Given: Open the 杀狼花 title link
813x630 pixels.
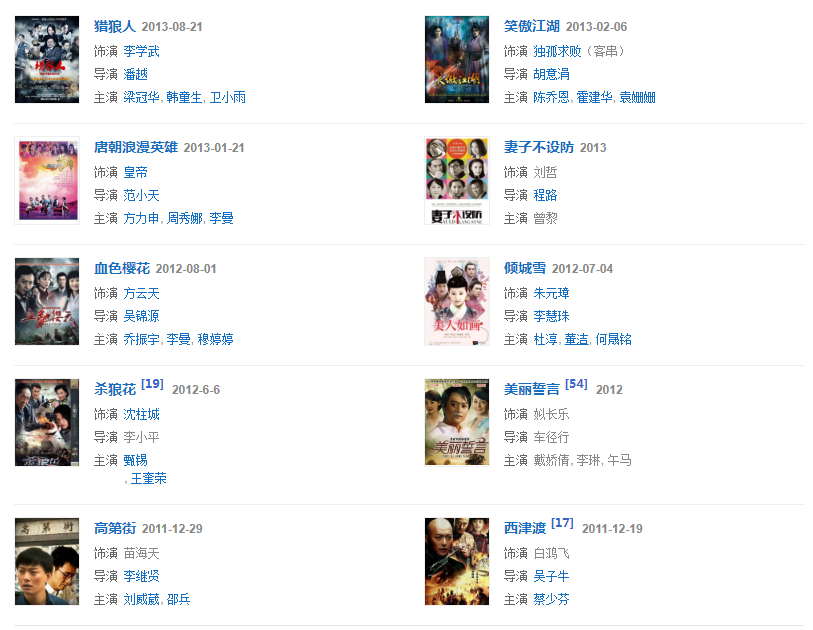Looking at the screenshot, I should pyautogui.click(x=115, y=389).
